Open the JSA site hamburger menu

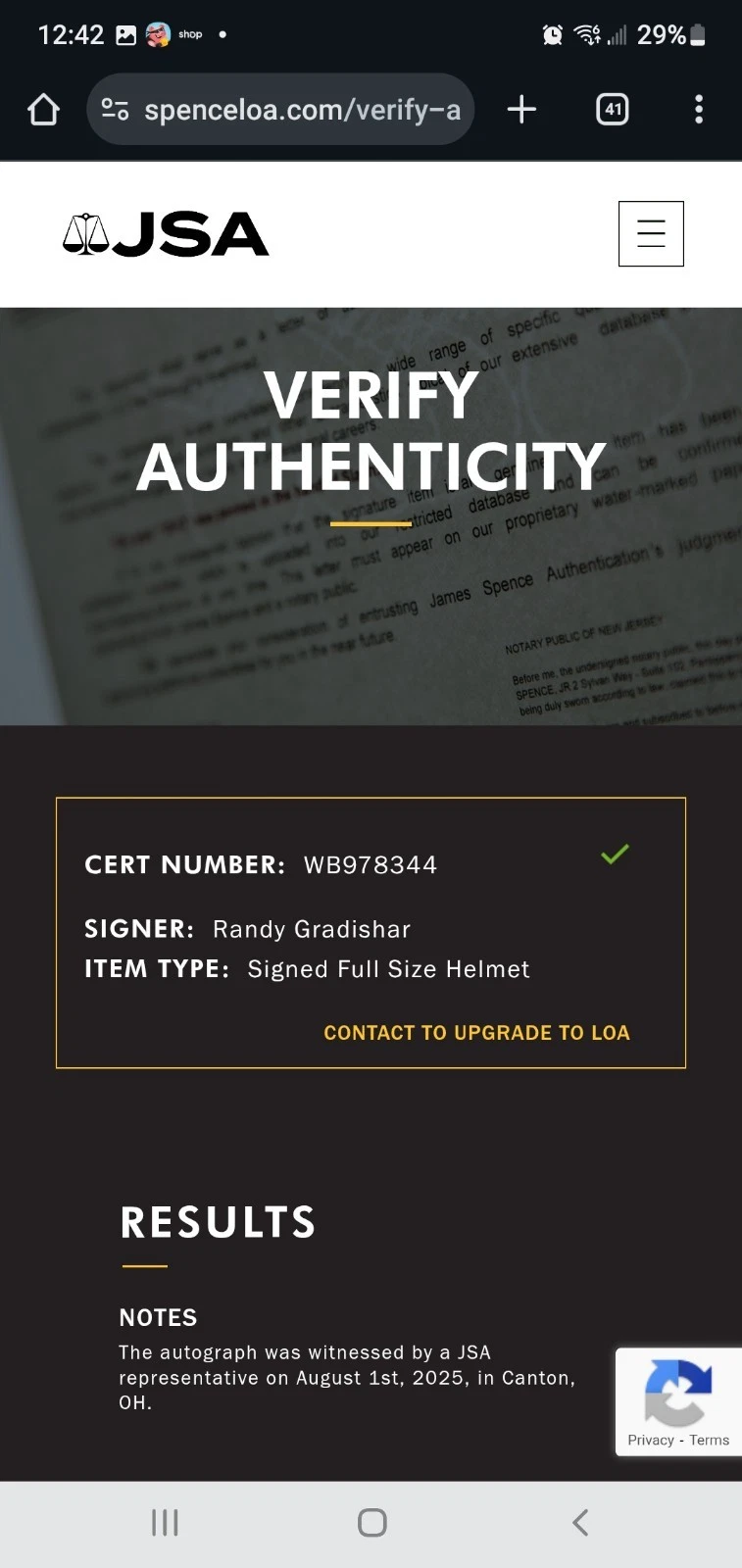pyautogui.click(x=651, y=233)
